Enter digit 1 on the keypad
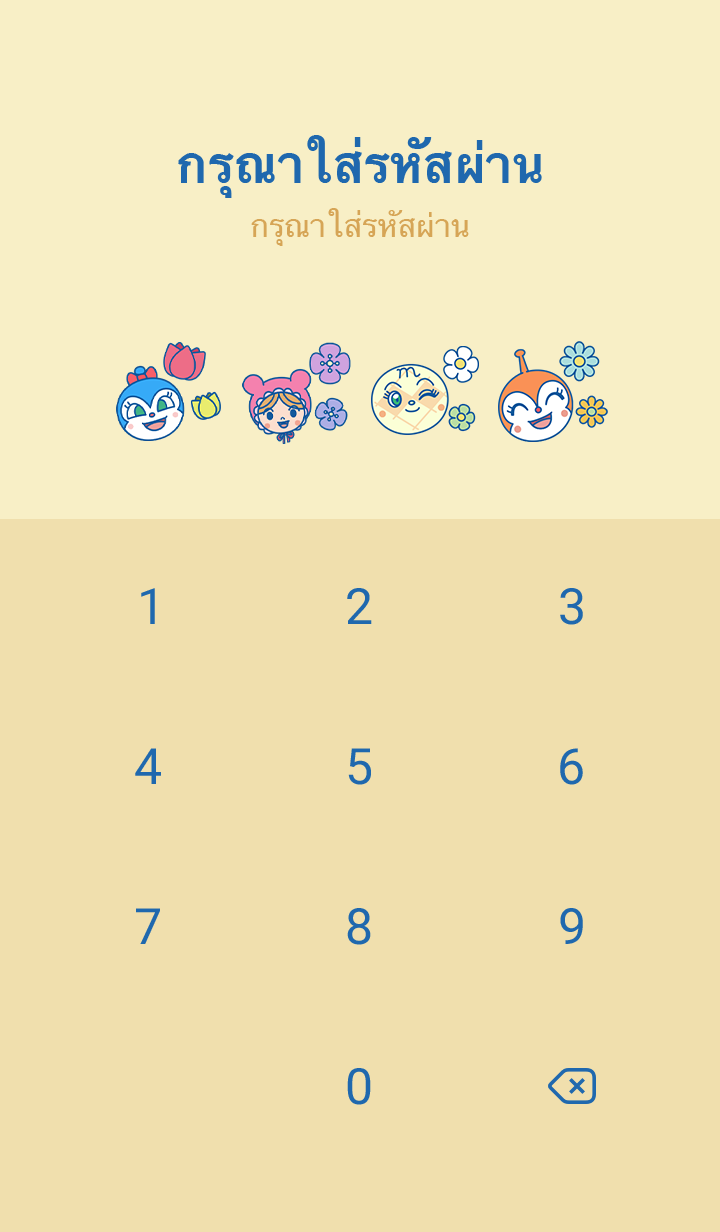 149,607
